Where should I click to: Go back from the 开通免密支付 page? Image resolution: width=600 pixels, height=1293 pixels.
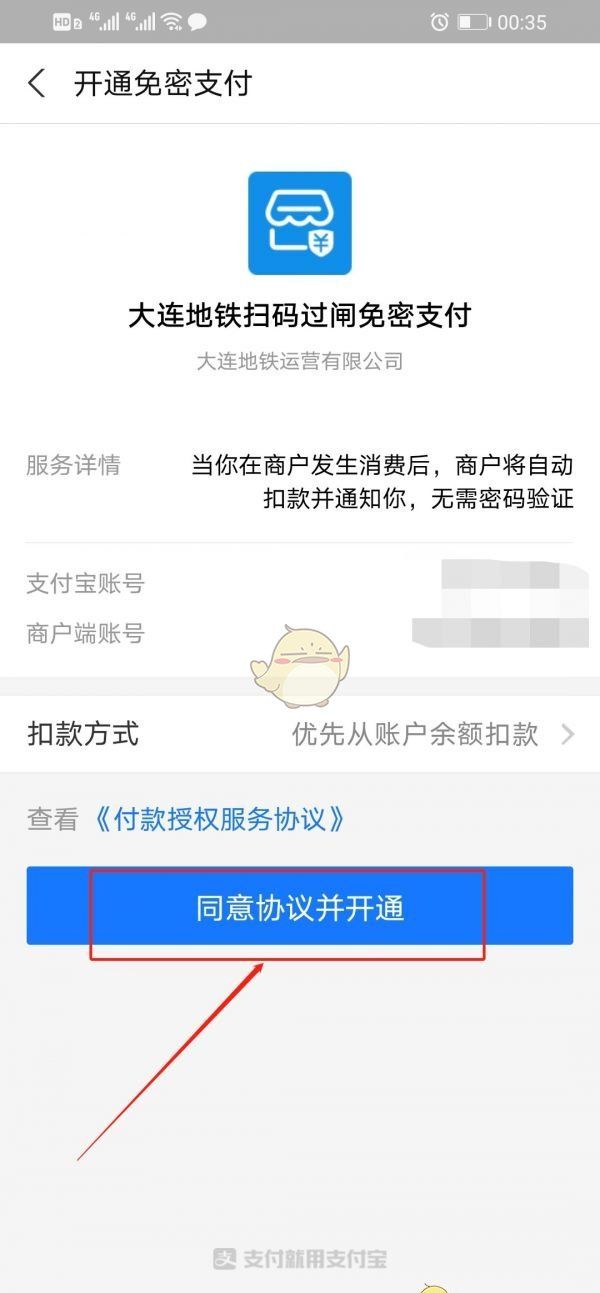click(37, 83)
